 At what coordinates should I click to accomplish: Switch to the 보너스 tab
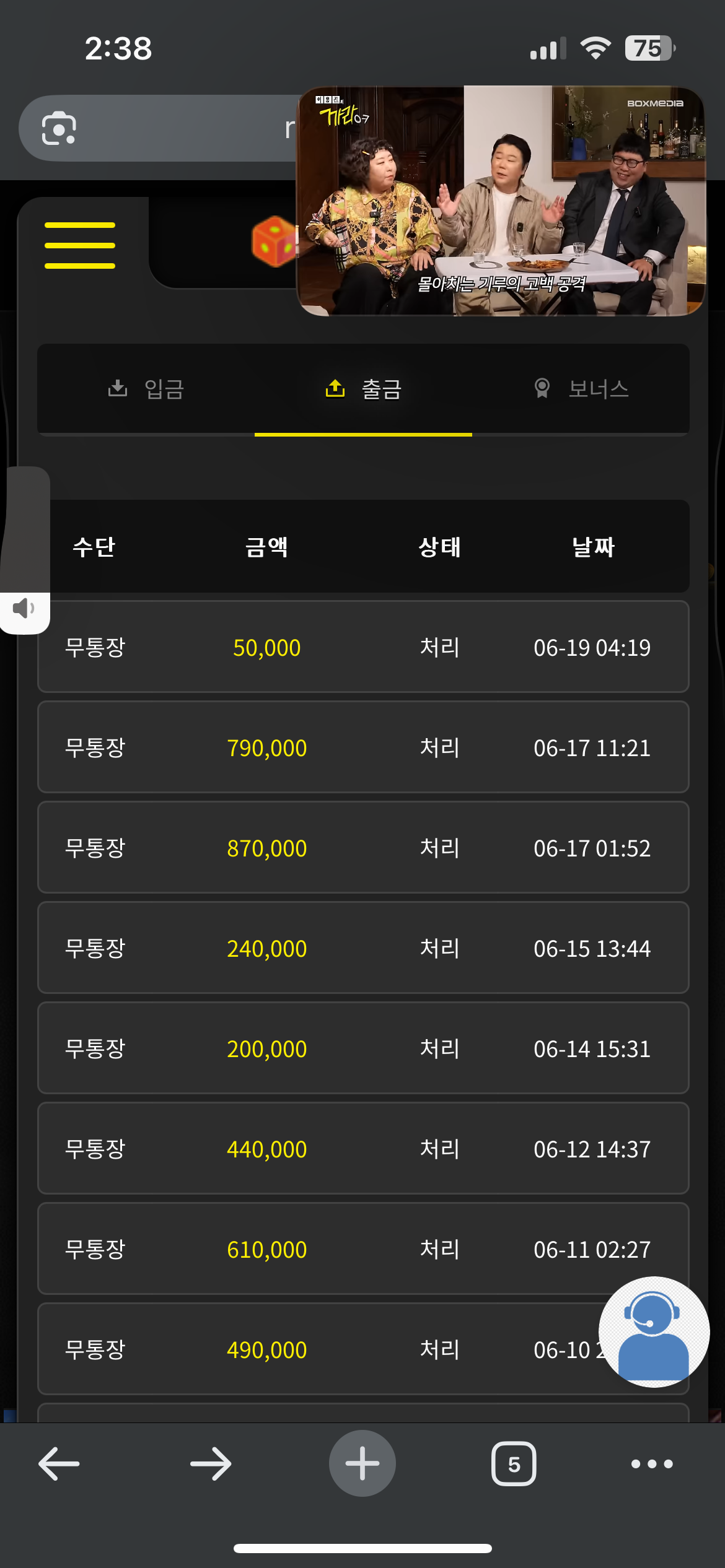tap(581, 389)
